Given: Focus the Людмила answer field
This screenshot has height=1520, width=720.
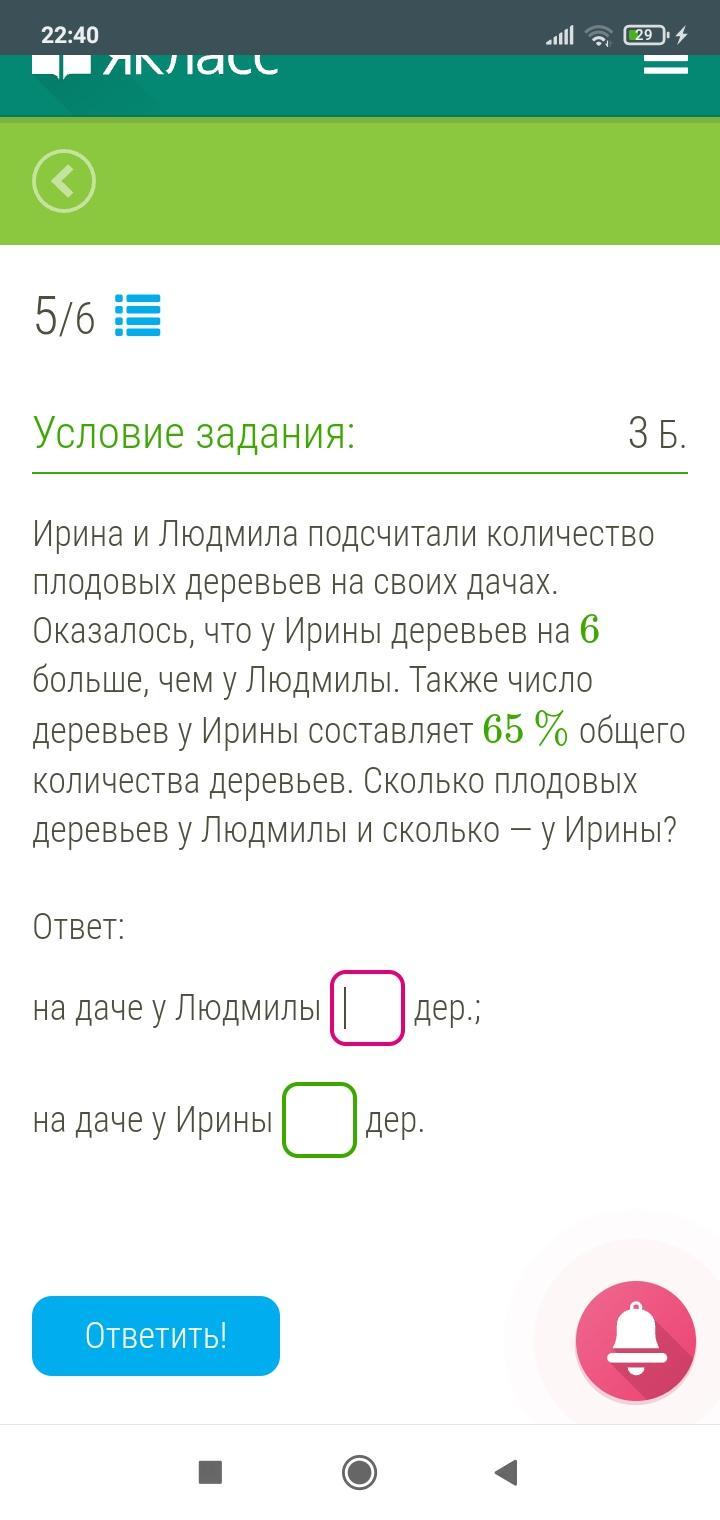Looking at the screenshot, I should point(367,1008).
